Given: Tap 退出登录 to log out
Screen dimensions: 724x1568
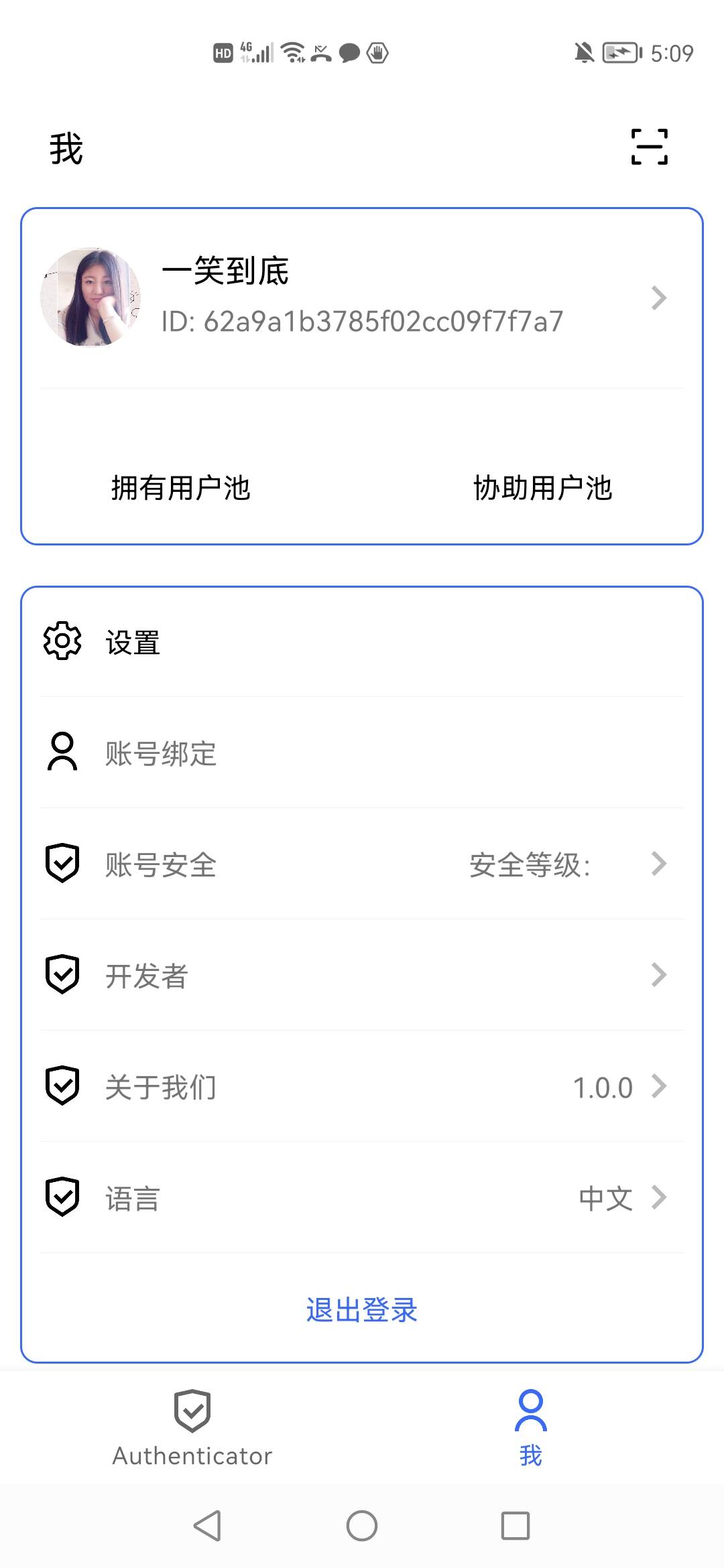Looking at the screenshot, I should pyautogui.click(x=362, y=1309).
